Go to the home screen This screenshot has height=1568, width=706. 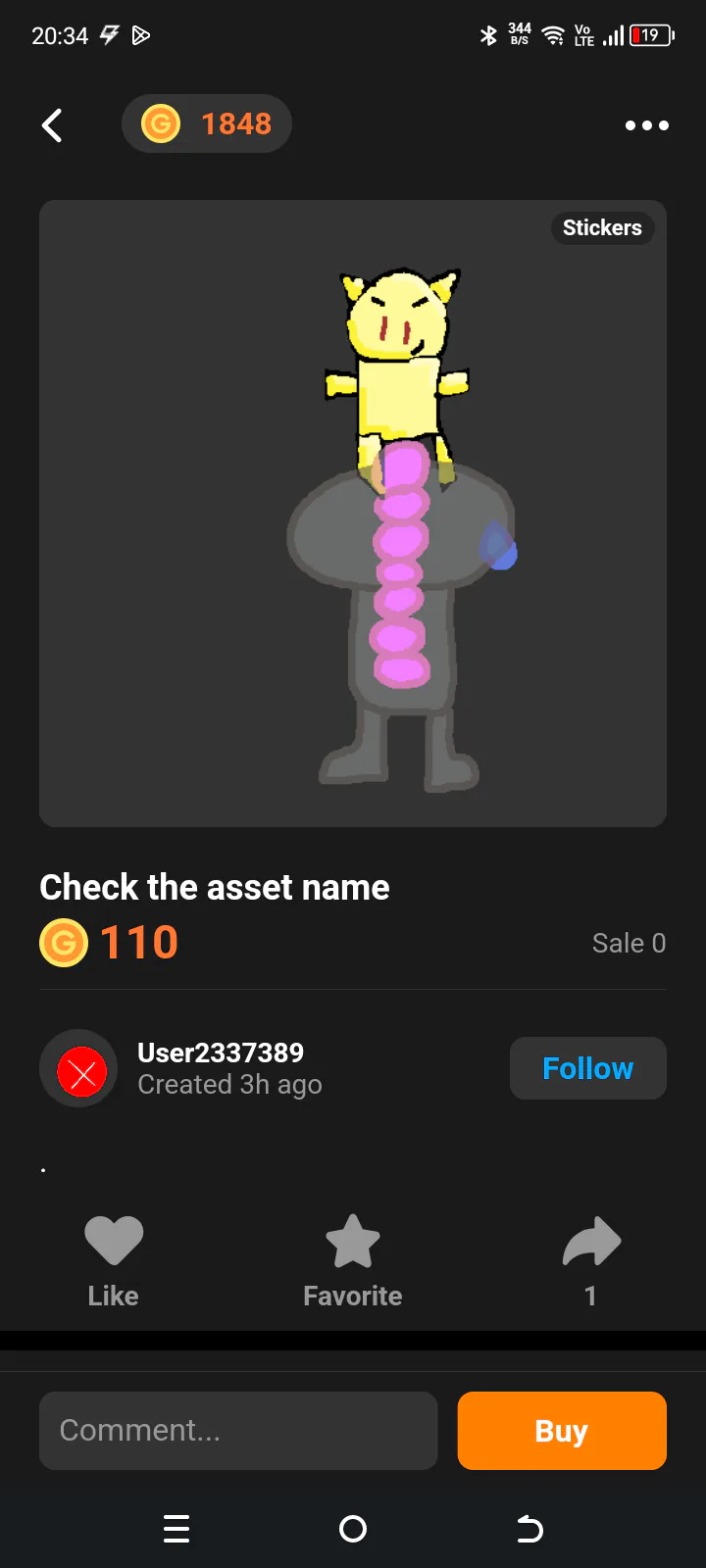click(x=353, y=1529)
